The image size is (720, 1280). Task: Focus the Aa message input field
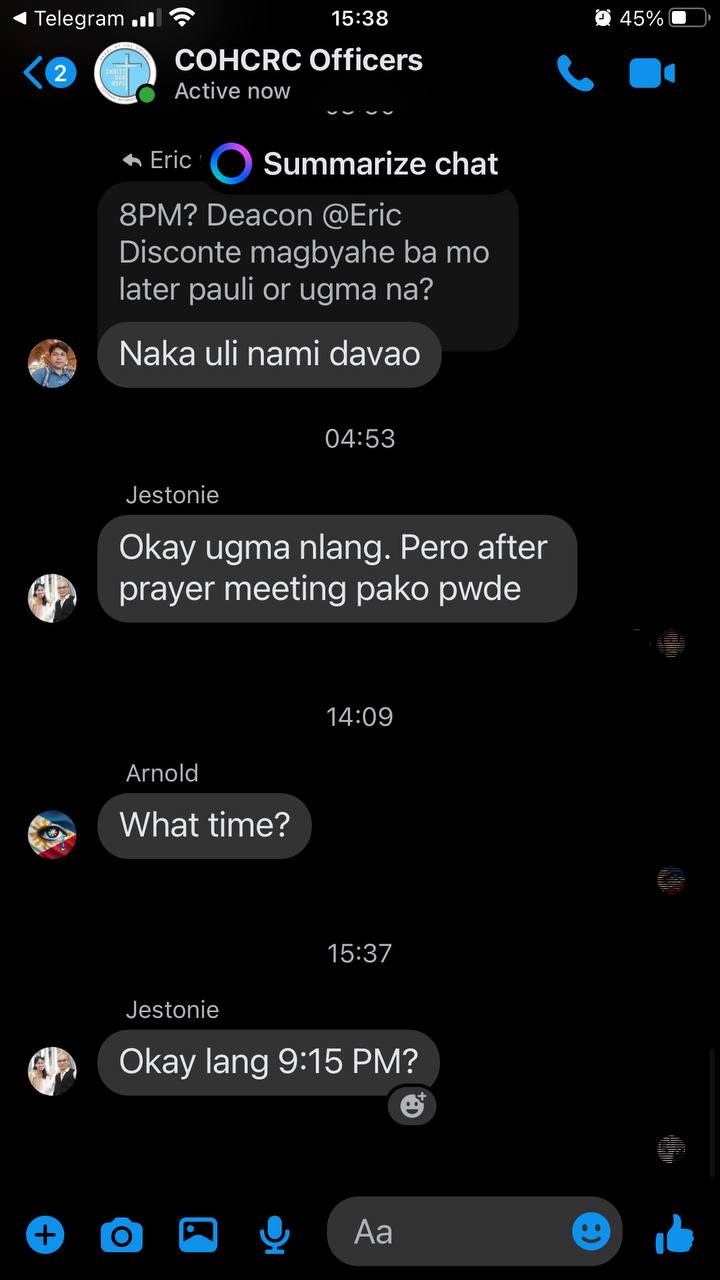450,1232
